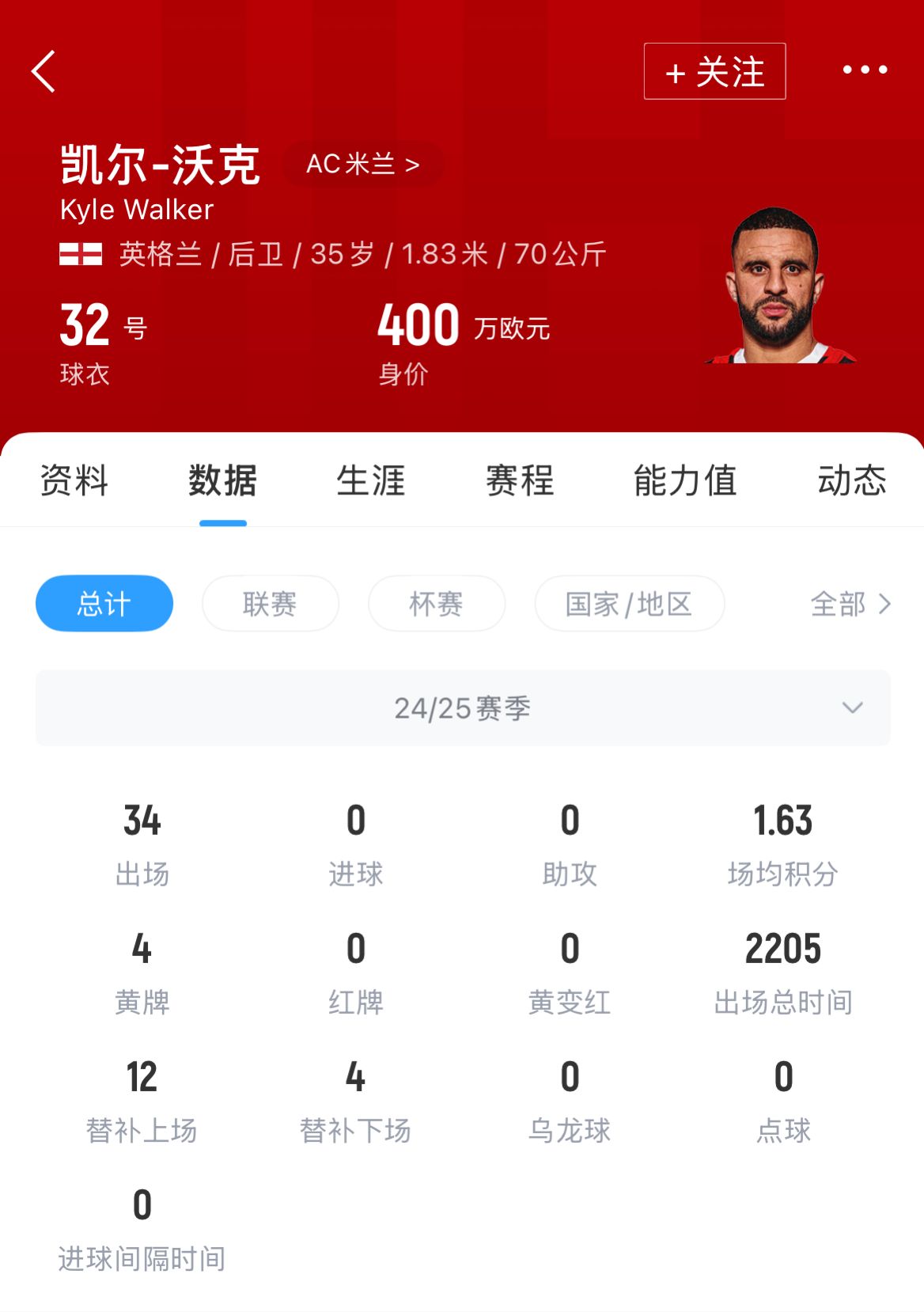The image size is (924, 1312).
Task: Open the AC米兰 team page
Action: click(362, 164)
